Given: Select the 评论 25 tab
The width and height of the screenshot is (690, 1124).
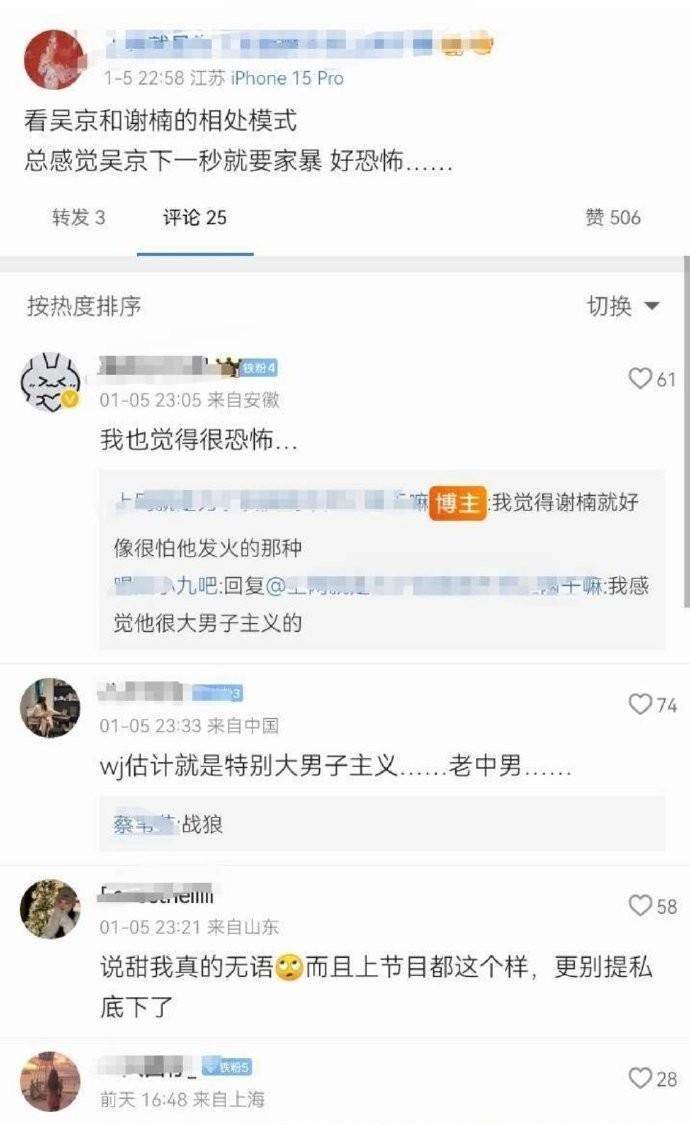Looking at the screenshot, I should (x=195, y=217).
